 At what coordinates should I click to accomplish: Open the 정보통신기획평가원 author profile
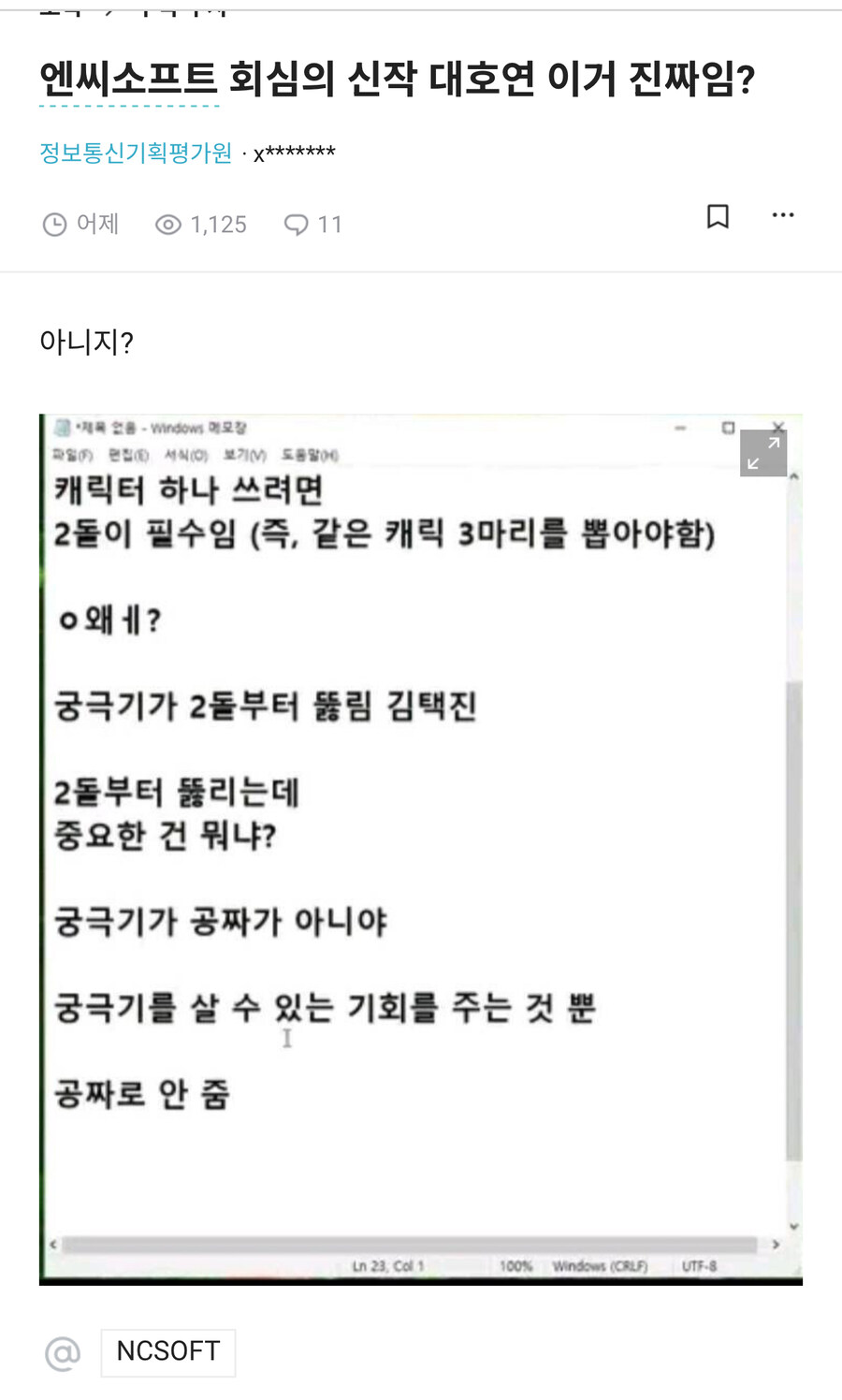[x=134, y=154]
